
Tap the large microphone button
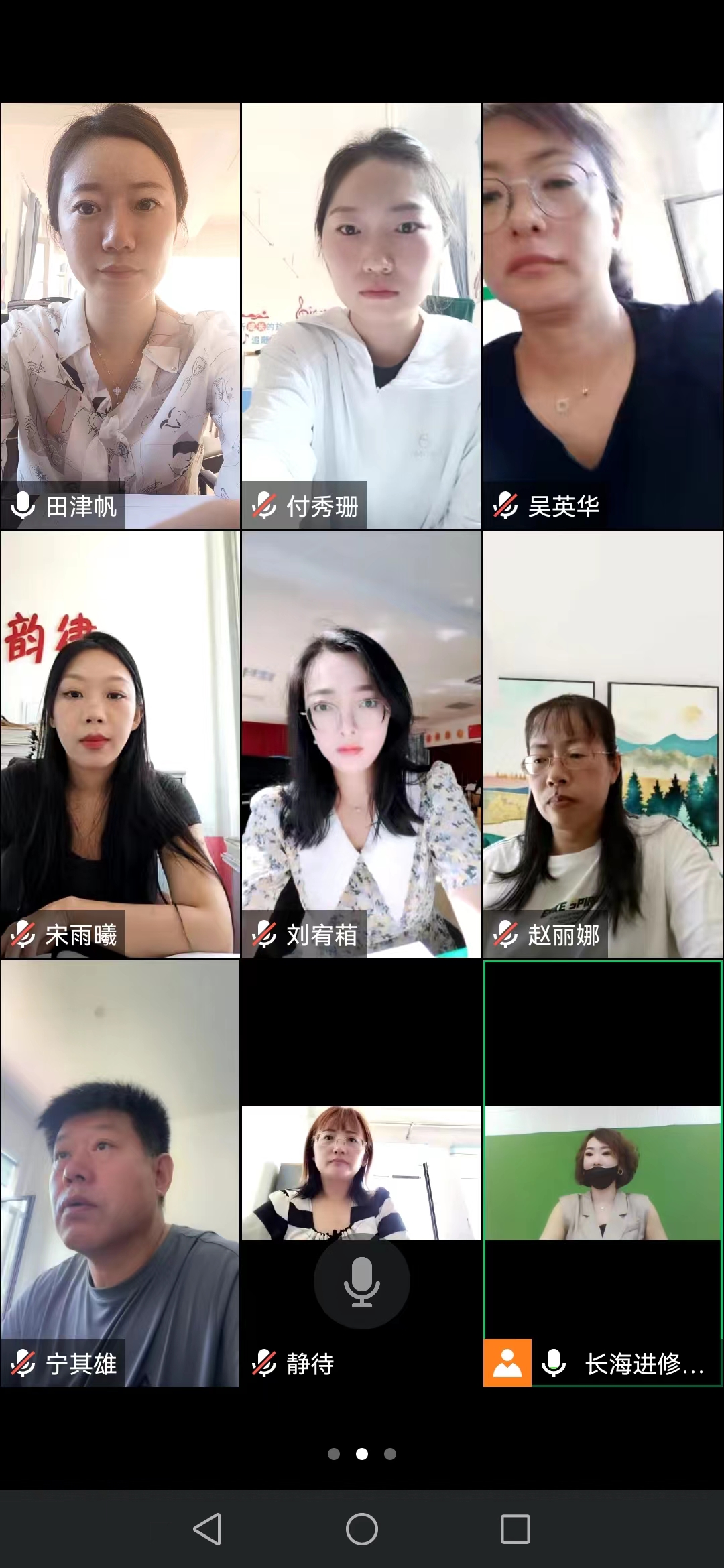pyautogui.click(x=362, y=1281)
